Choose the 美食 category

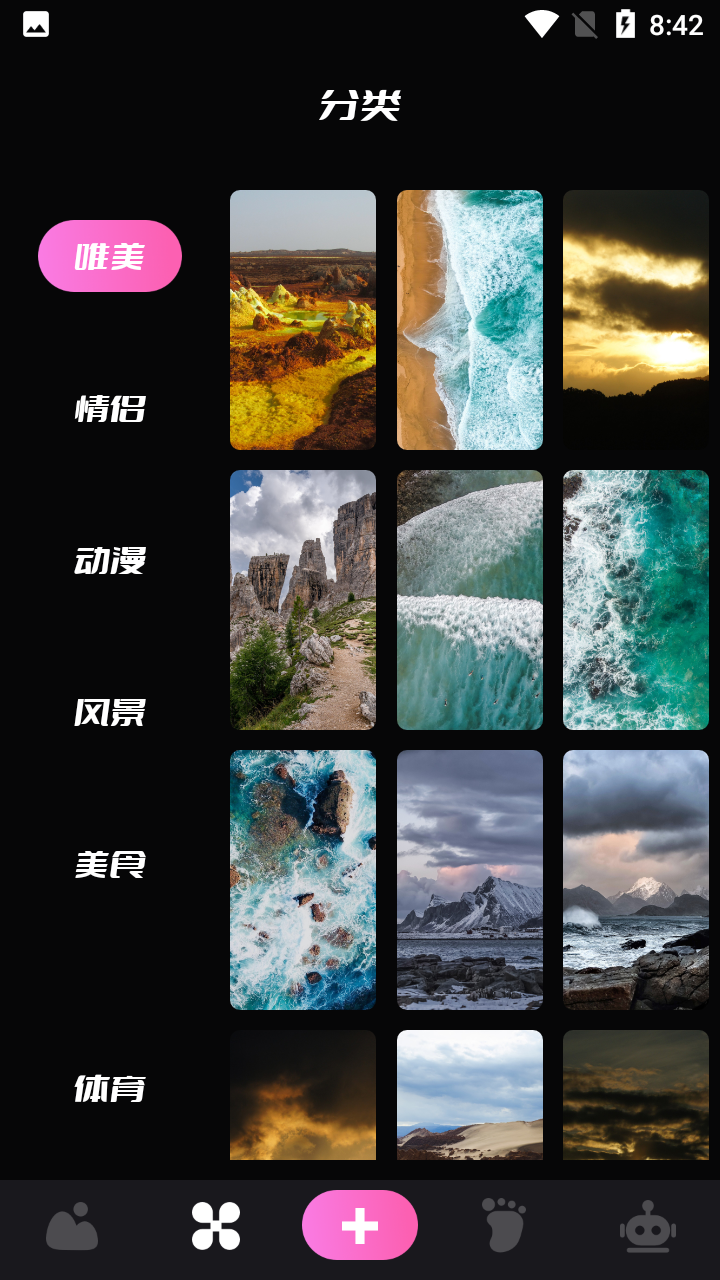[x=110, y=864]
